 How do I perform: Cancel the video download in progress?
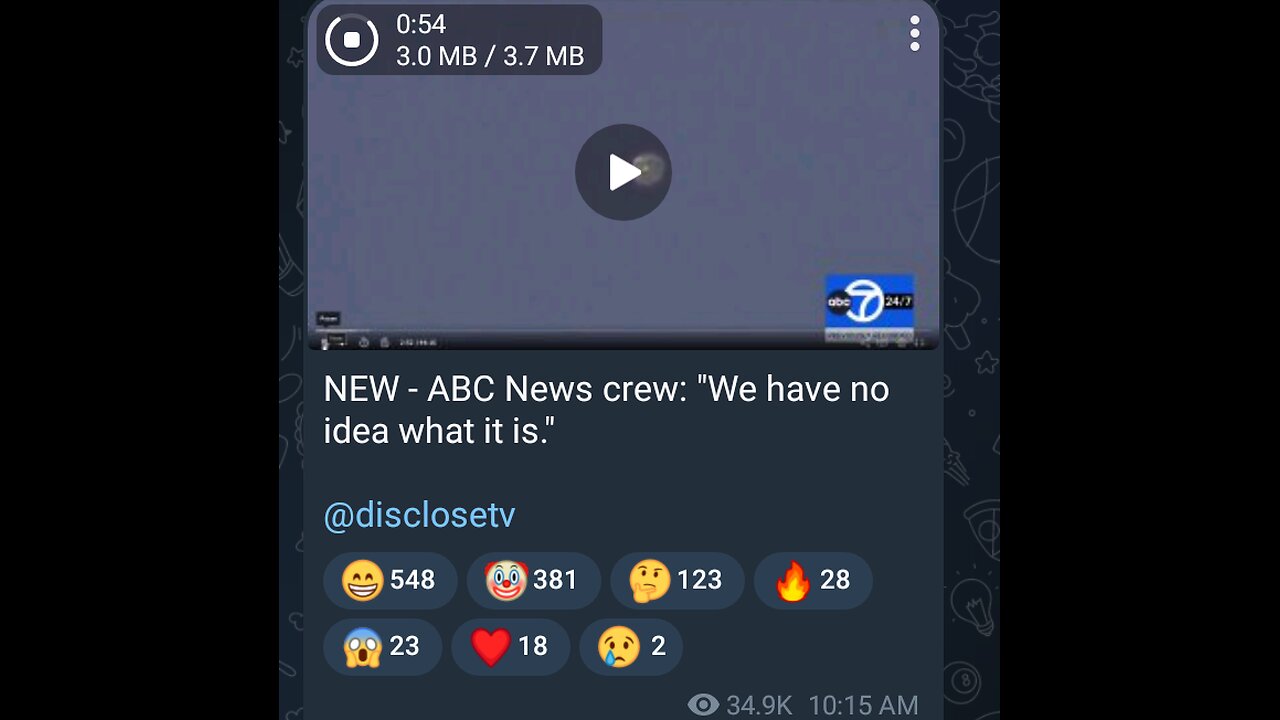(x=352, y=41)
